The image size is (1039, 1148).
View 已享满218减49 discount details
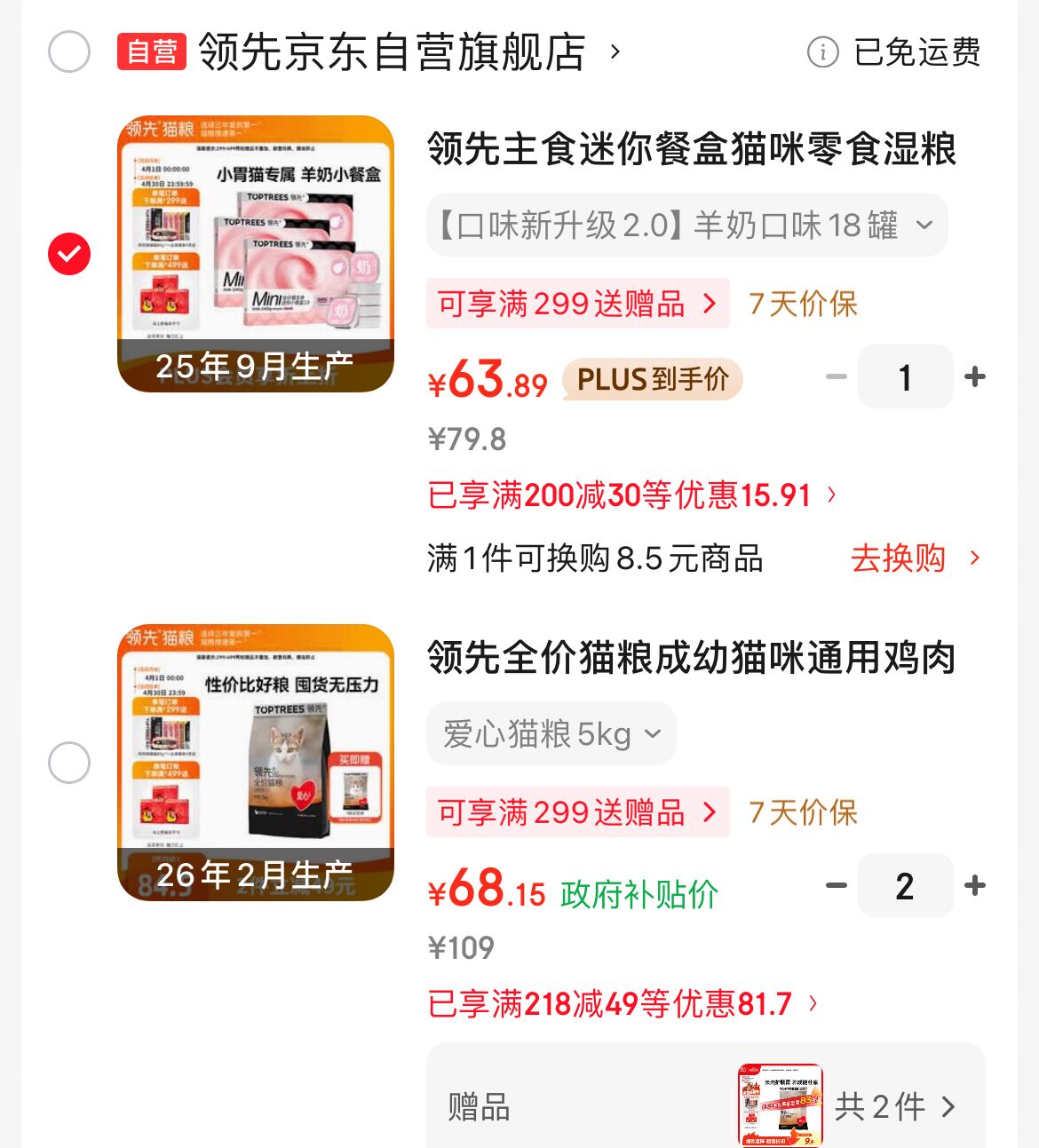point(623,1004)
